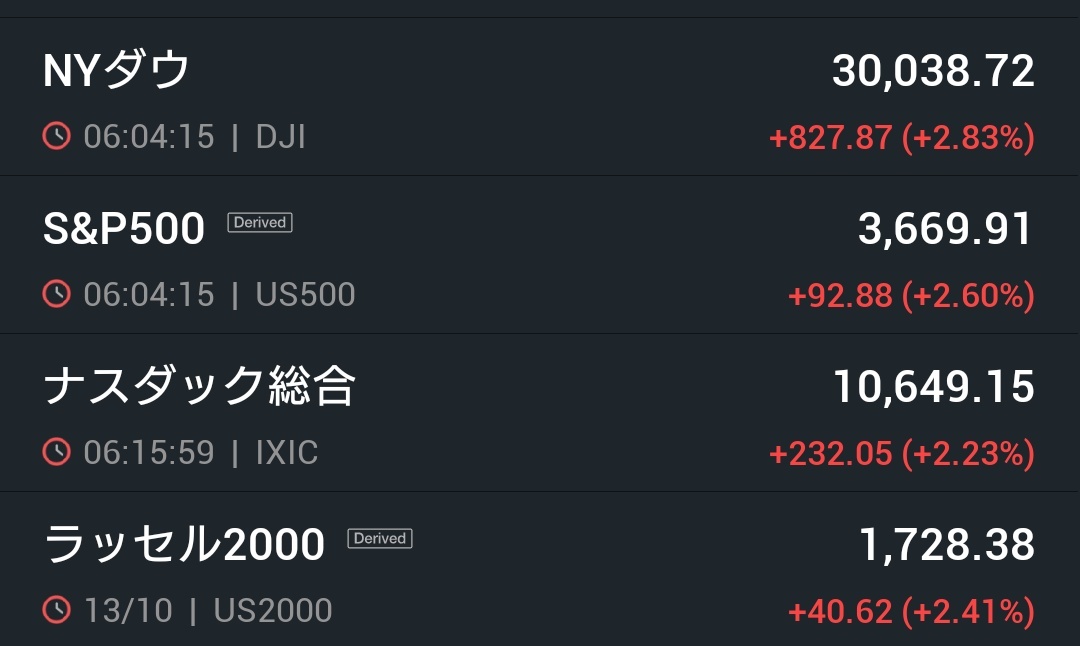View the ナスダック総合 index
Viewport: 1080px width, 646px height.
click(x=200, y=387)
